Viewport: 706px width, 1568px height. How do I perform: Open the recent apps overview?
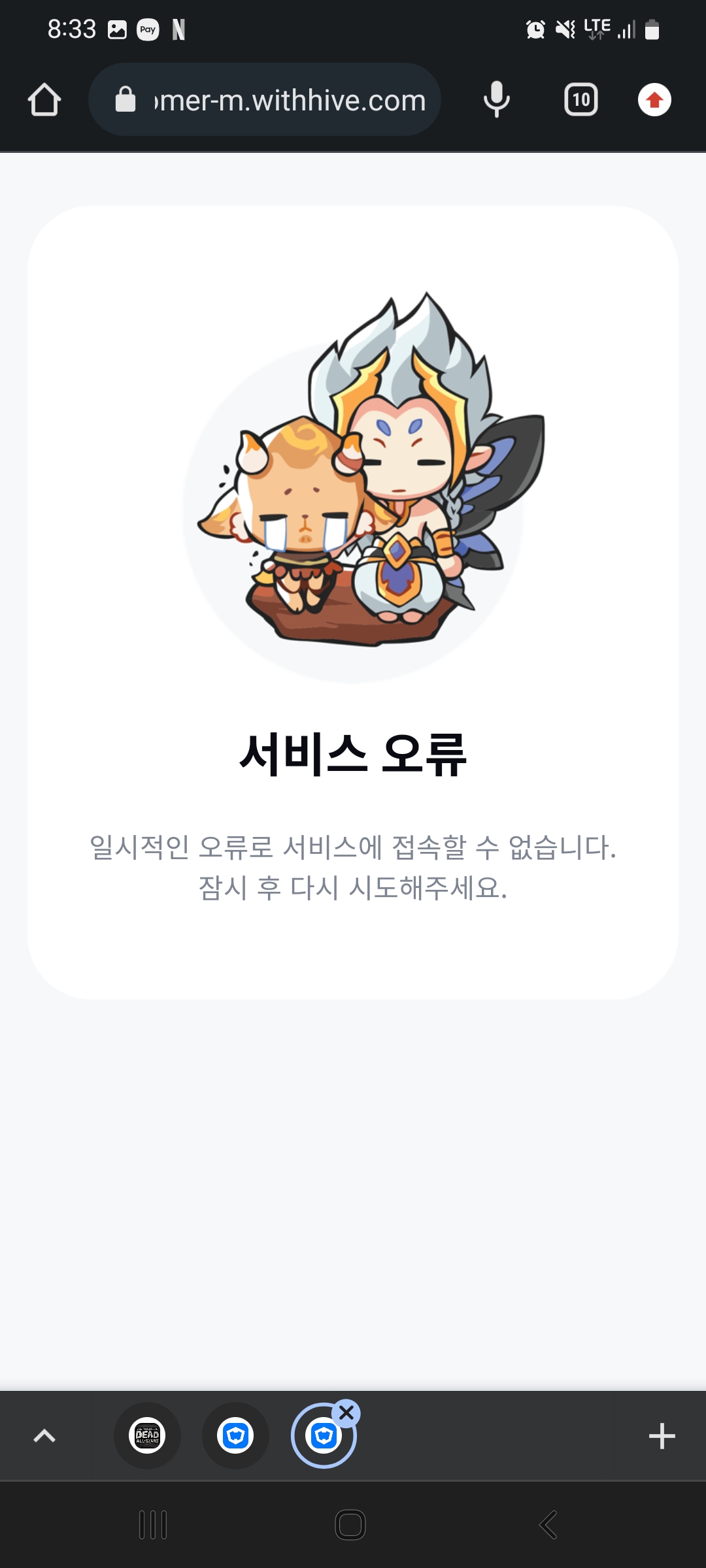(154, 1525)
